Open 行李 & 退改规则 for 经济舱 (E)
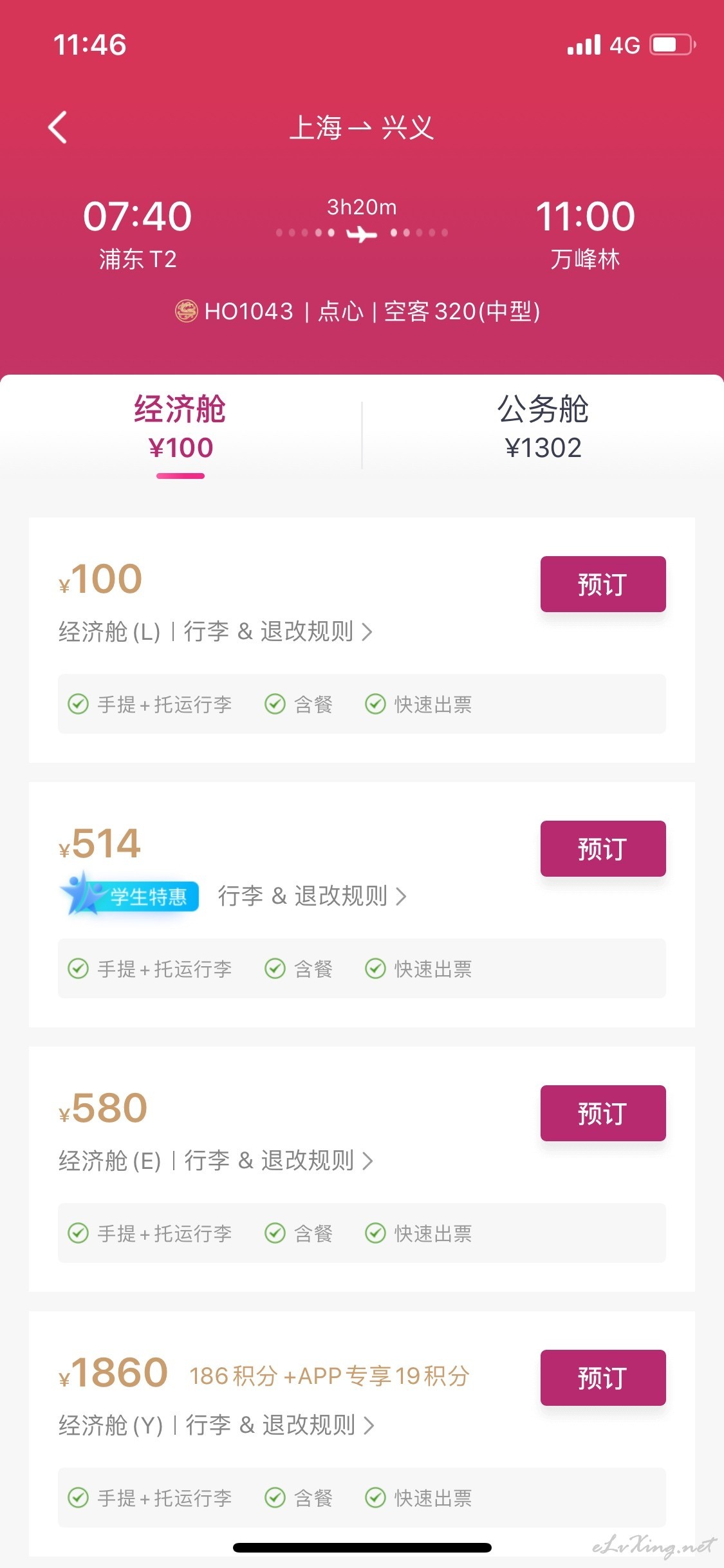The image size is (724, 1568). click(x=279, y=1161)
